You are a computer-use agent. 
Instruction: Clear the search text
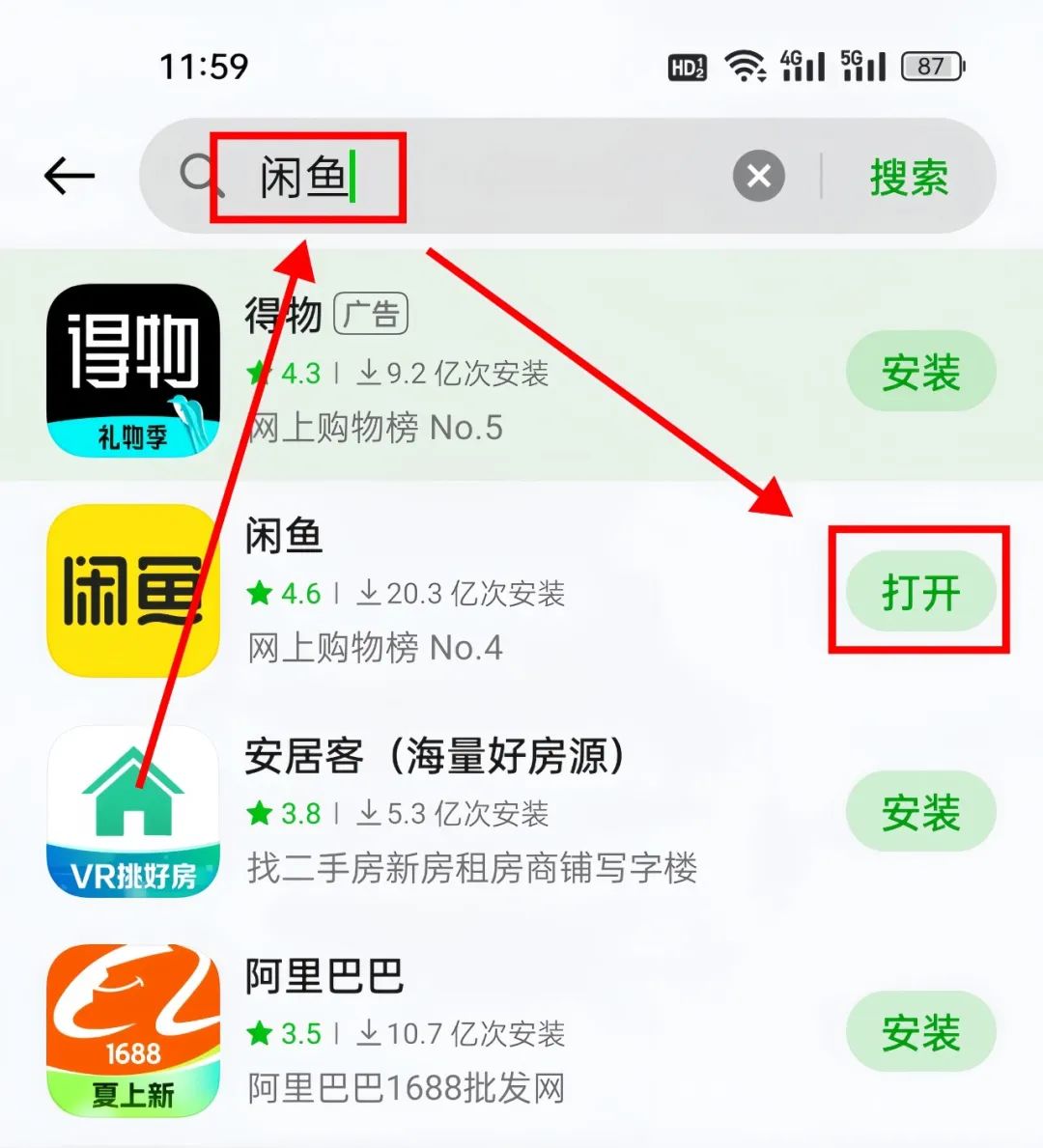[758, 177]
